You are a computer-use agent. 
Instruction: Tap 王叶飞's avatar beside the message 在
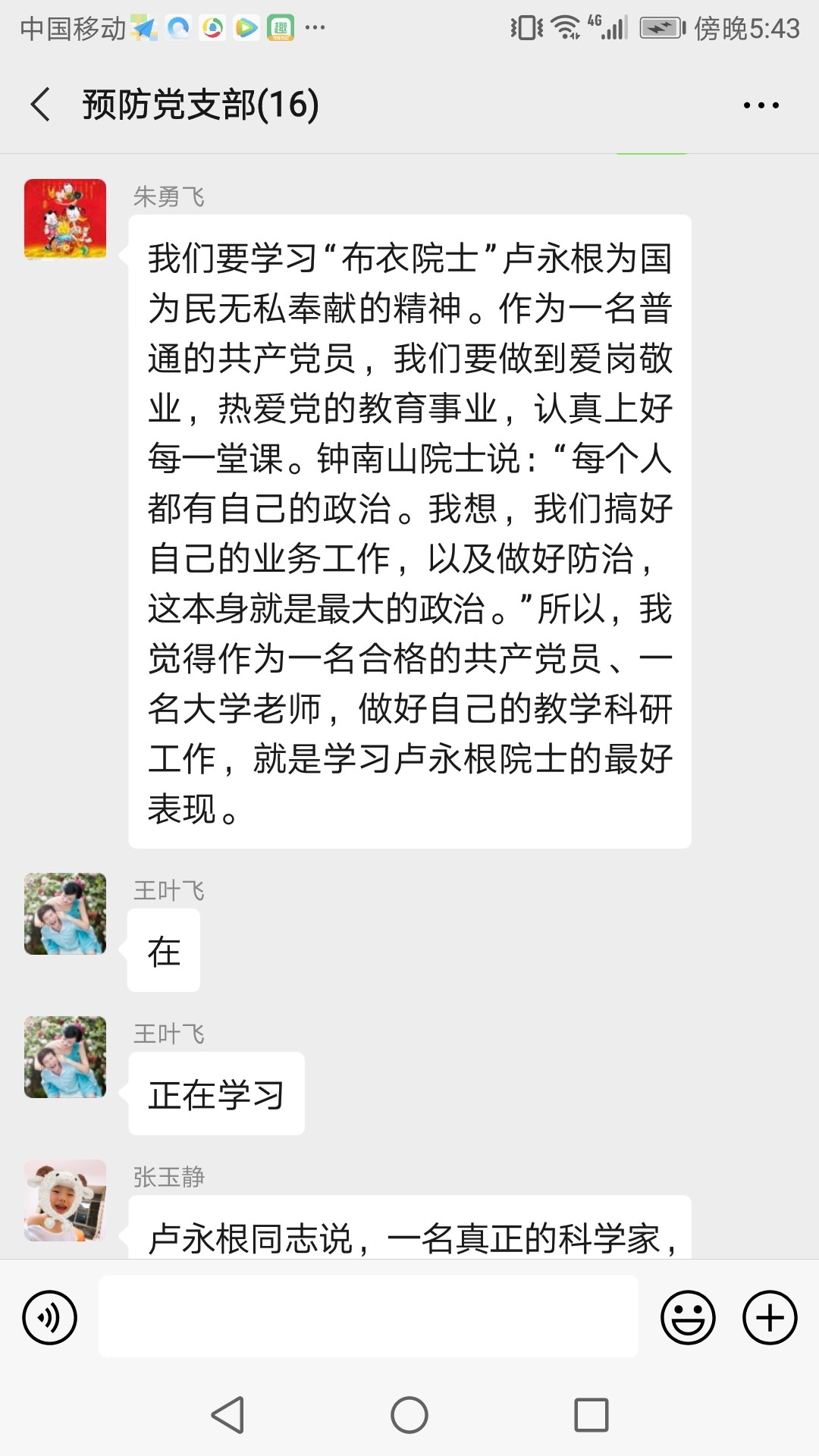tap(65, 914)
